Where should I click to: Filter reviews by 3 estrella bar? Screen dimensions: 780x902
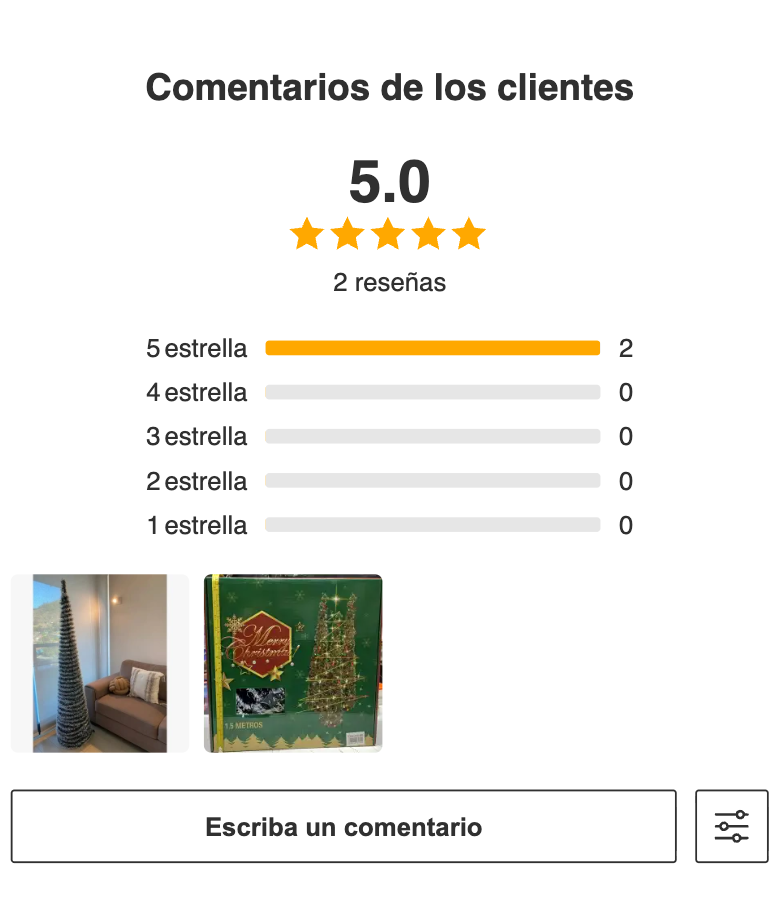[x=432, y=436]
